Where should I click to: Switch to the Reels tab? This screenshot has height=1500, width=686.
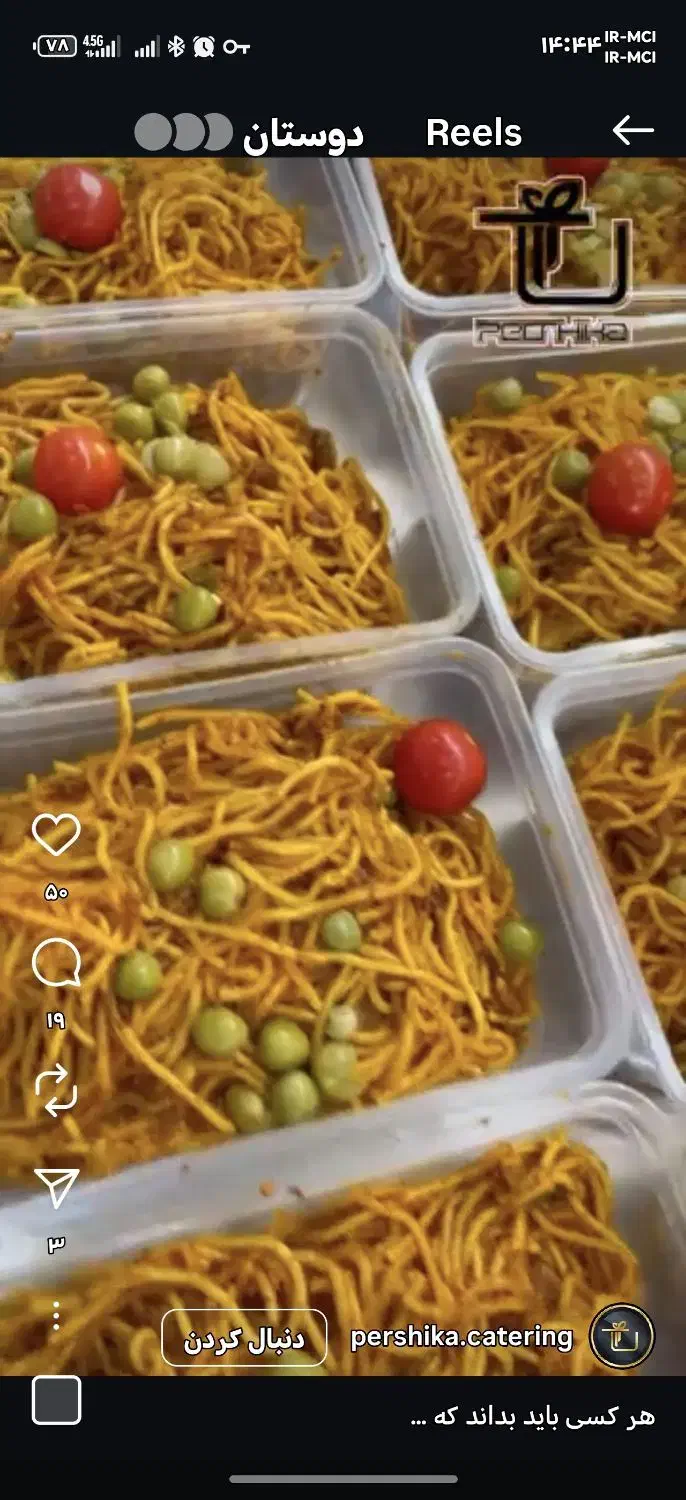click(x=474, y=132)
